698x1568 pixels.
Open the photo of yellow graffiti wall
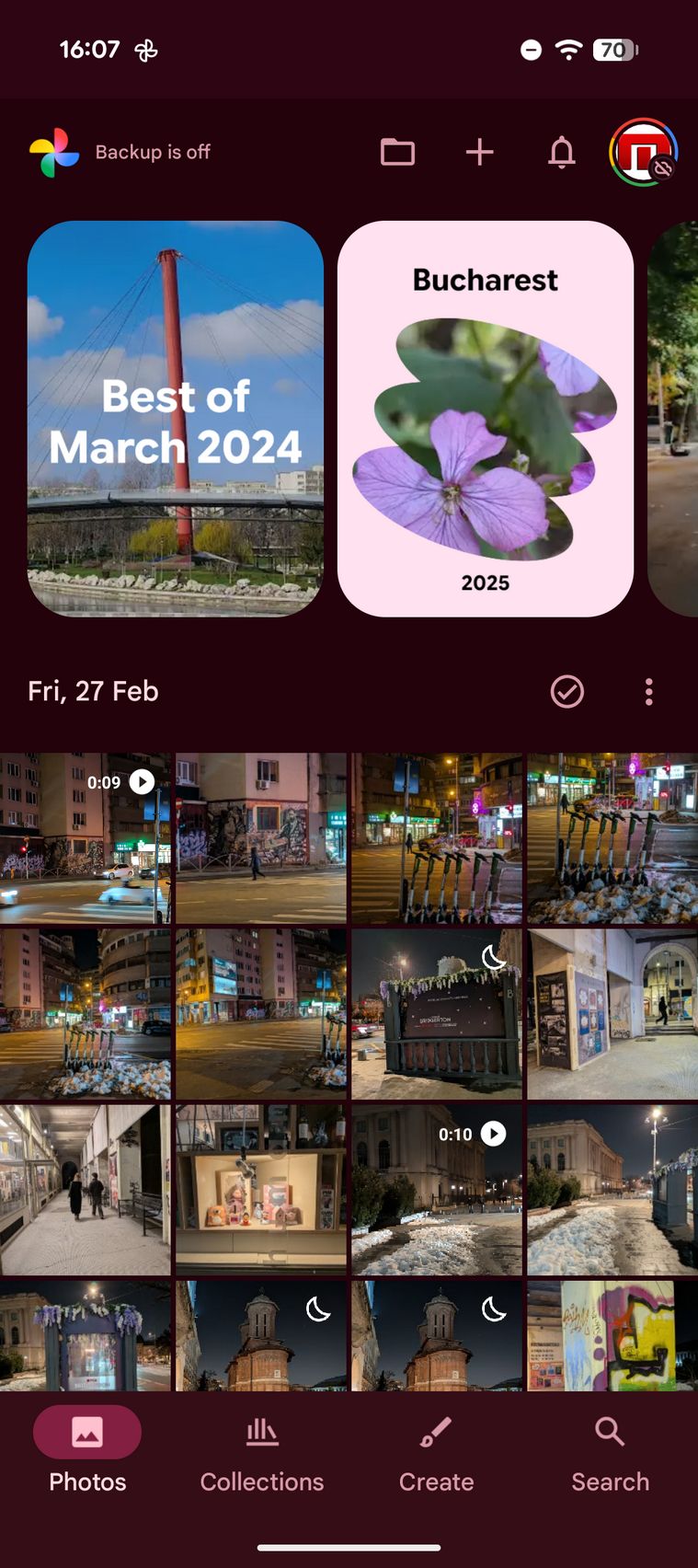pyautogui.click(x=612, y=1336)
